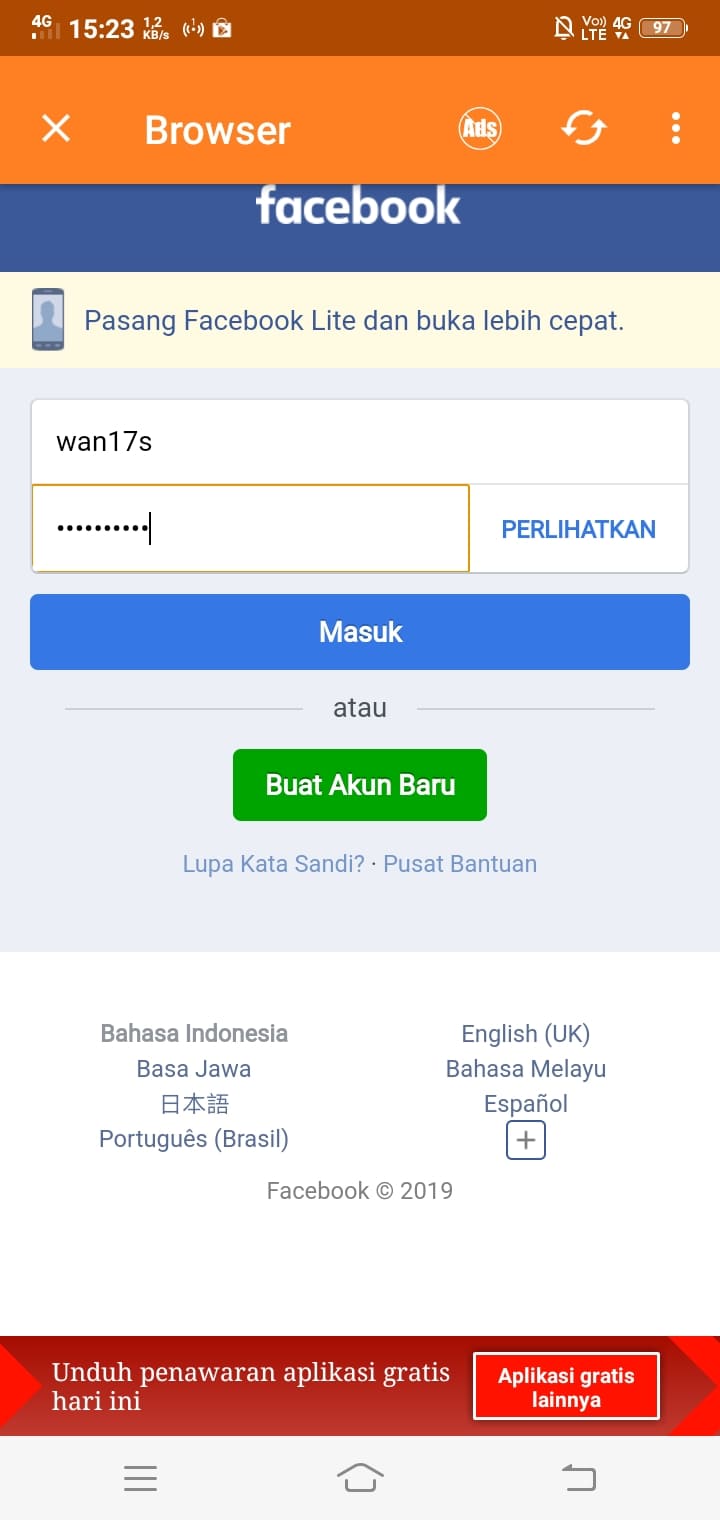Tap the Pasang Facebook Lite banner

point(354,320)
